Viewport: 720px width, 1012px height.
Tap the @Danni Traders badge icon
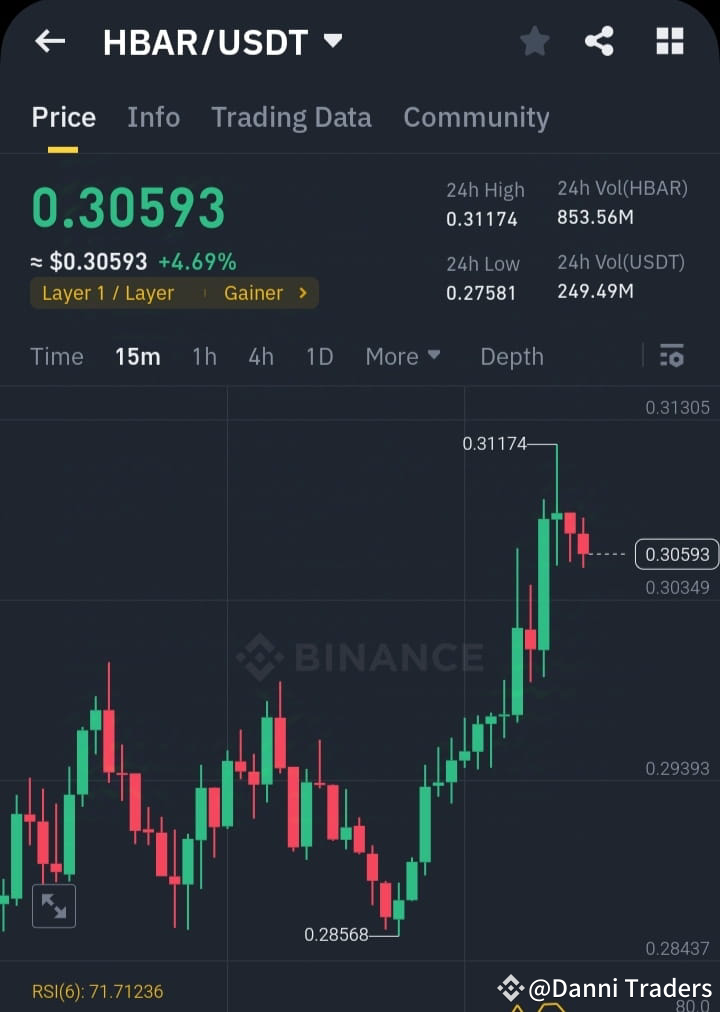(x=511, y=989)
